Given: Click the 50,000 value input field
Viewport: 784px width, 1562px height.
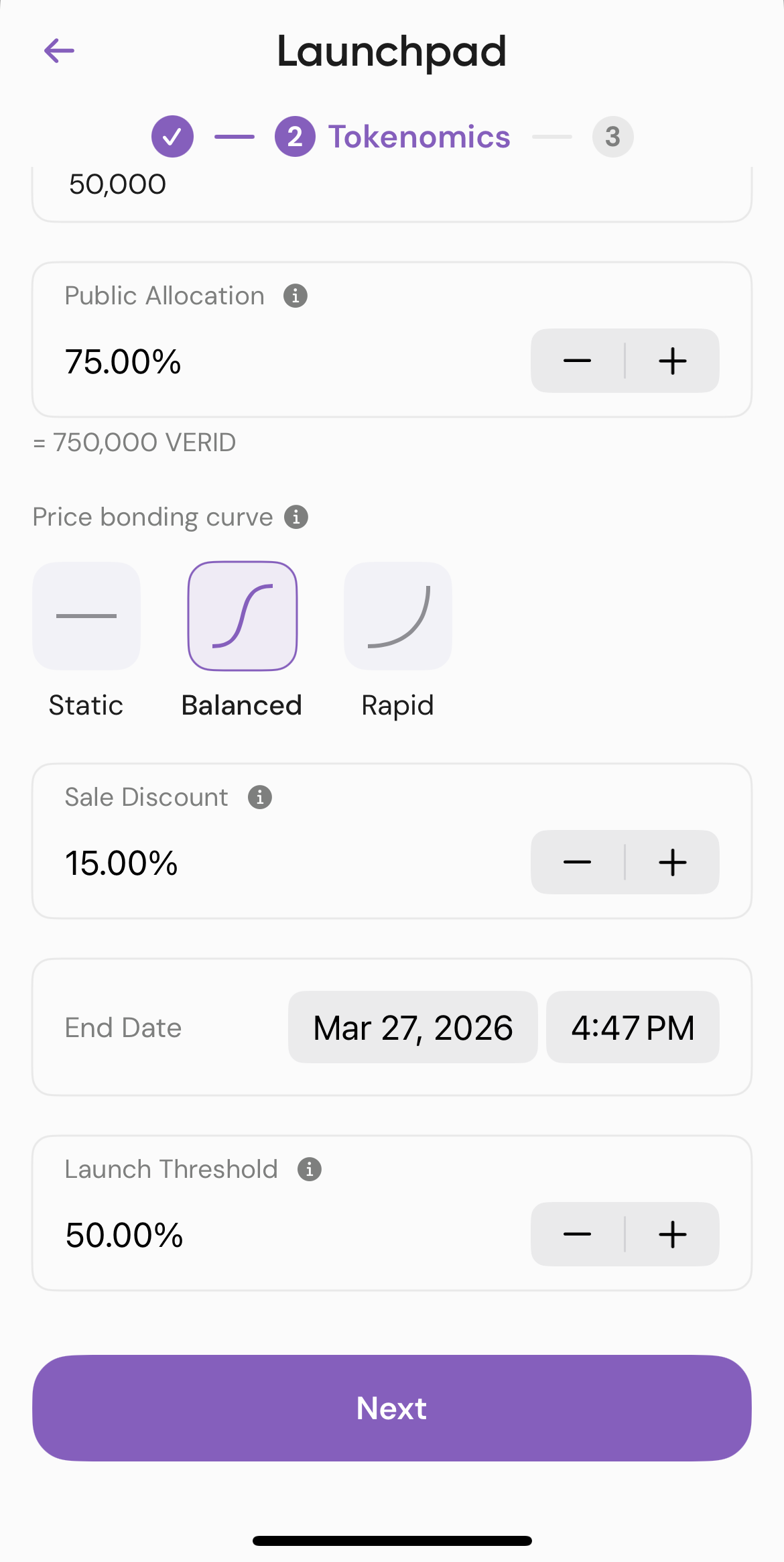Looking at the screenshot, I should click(268, 184).
